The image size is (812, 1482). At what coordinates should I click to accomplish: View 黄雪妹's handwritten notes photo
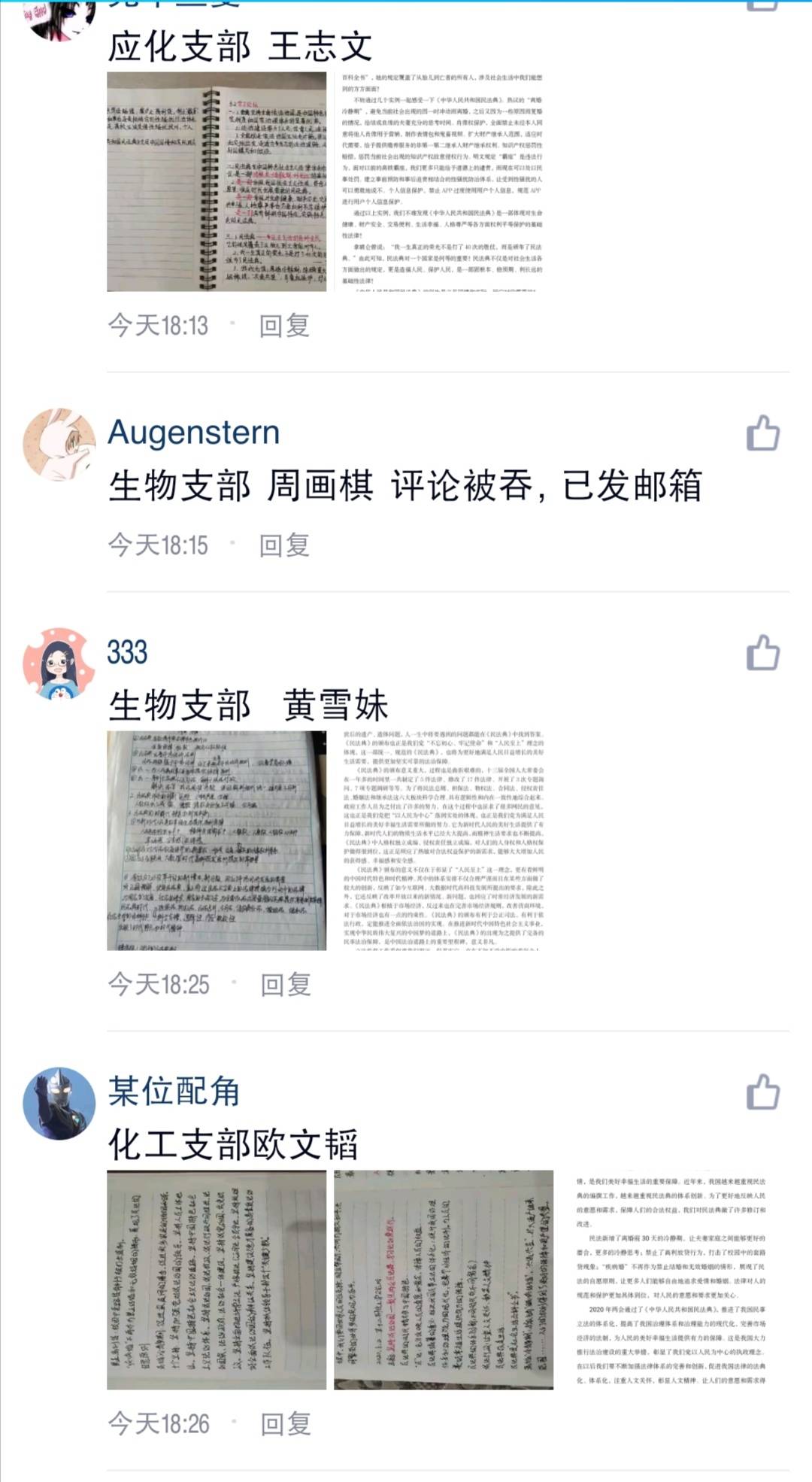click(x=217, y=840)
